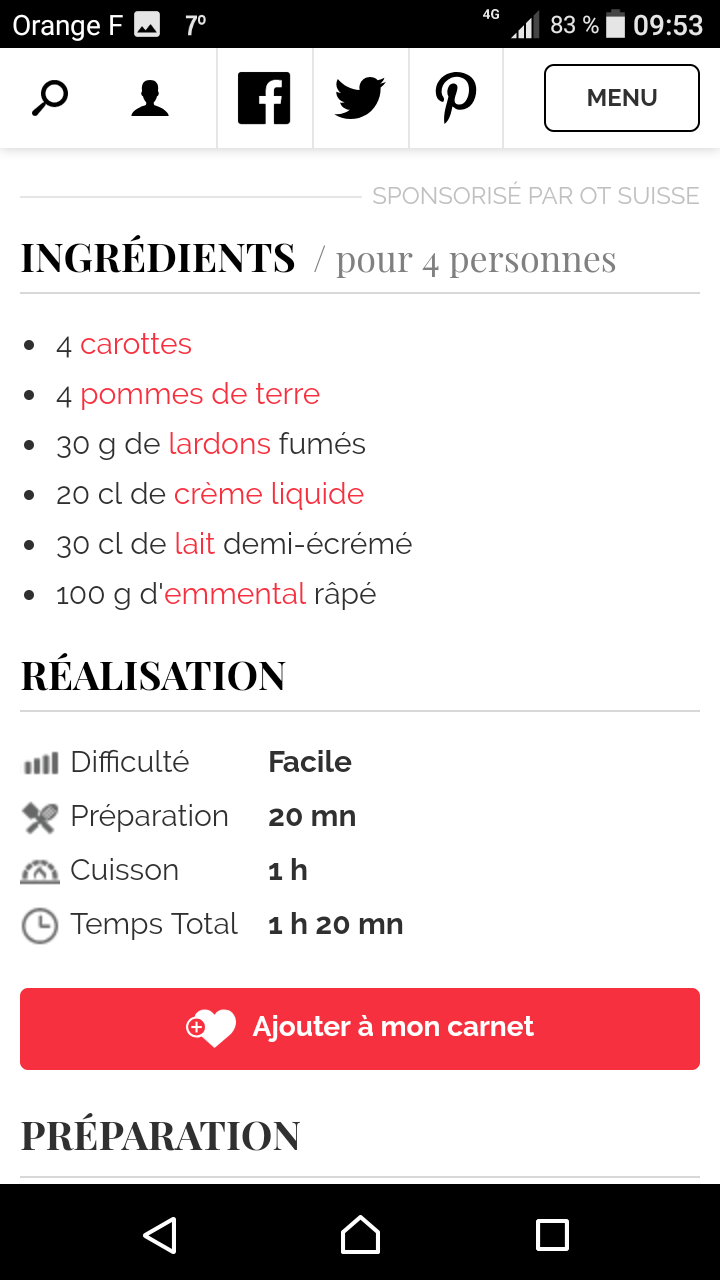Share the recipe on Twitter
The height and width of the screenshot is (1280, 720).
[x=360, y=98]
